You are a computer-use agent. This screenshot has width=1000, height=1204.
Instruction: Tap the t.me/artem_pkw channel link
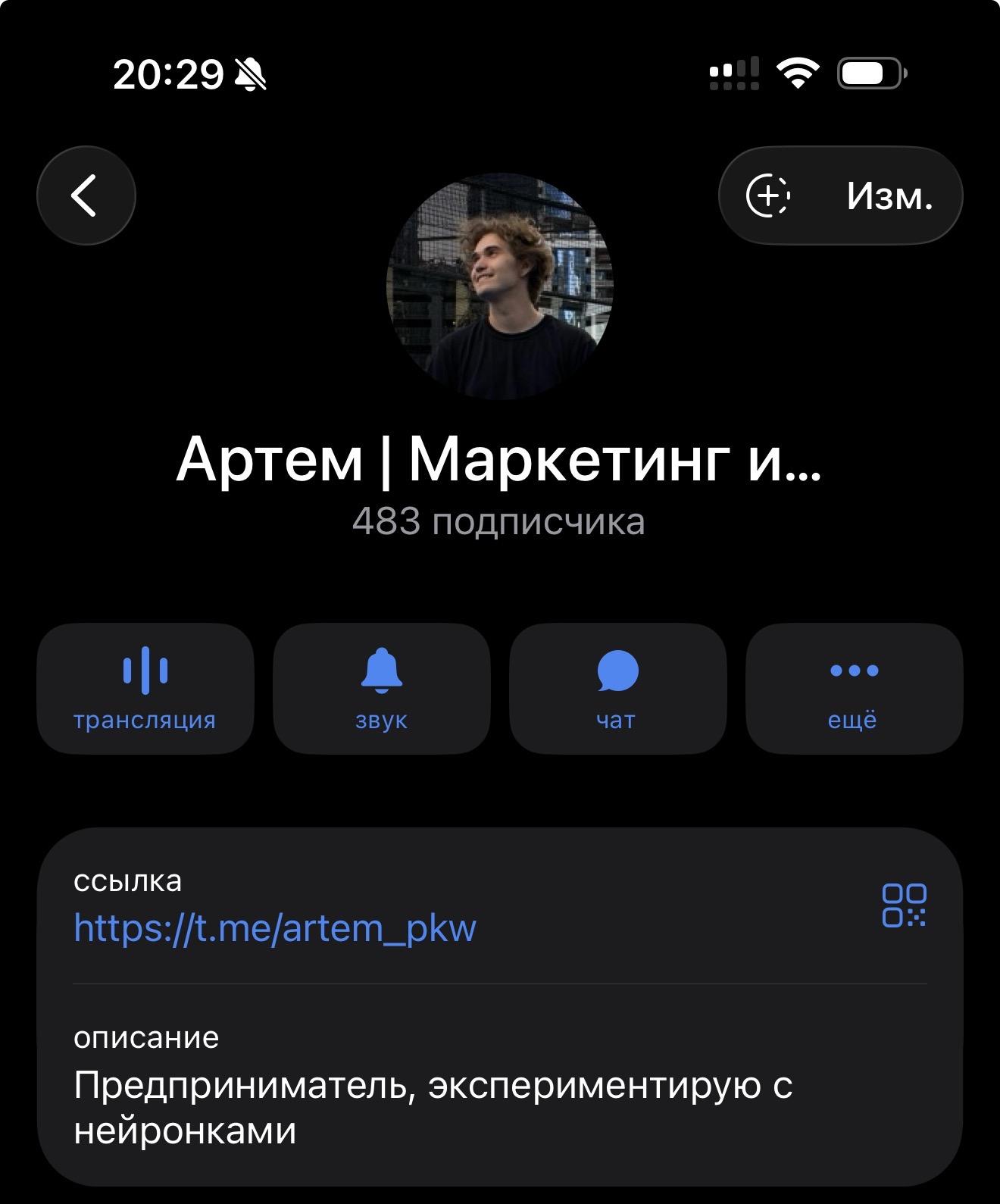click(x=275, y=927)
